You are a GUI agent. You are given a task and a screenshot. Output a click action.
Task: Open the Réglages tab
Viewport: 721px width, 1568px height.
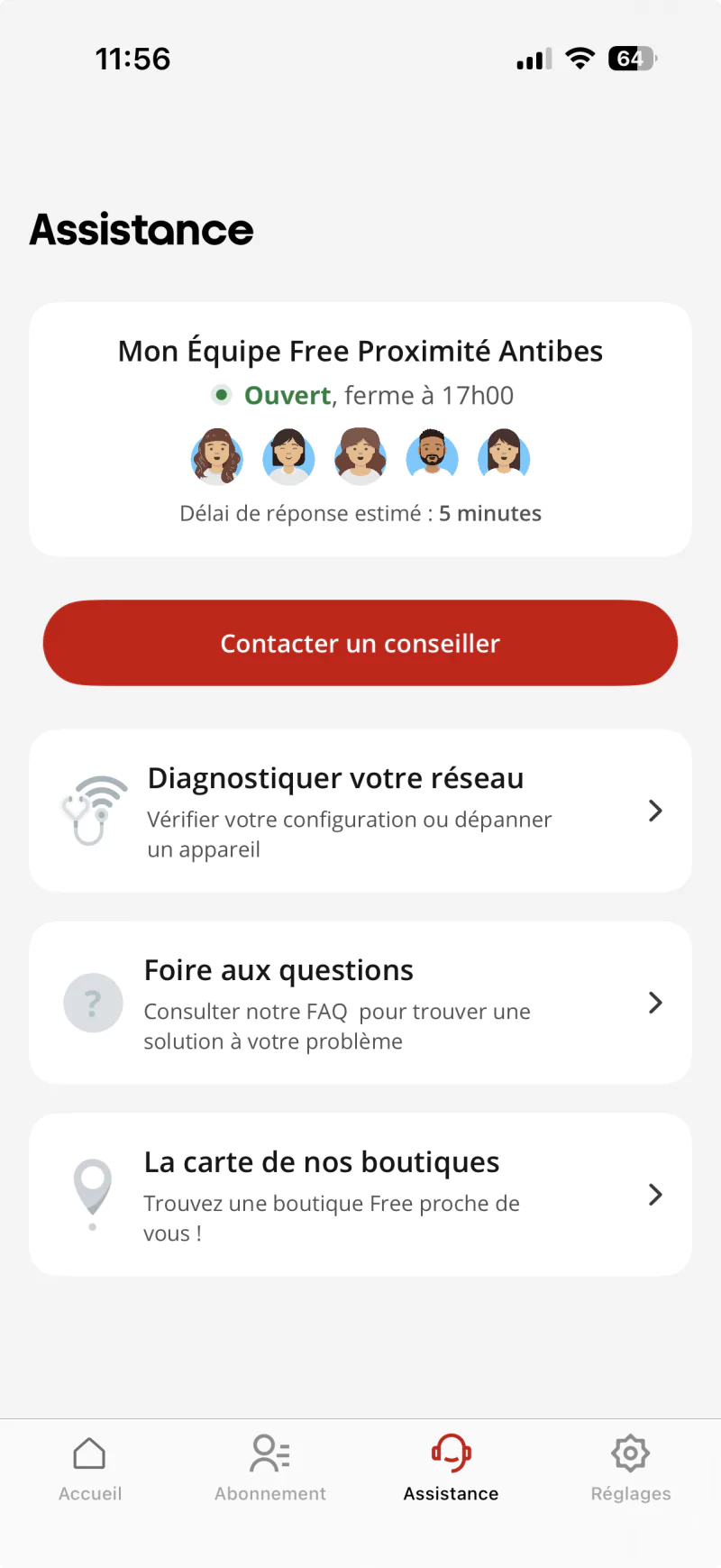click(x=631, y=1470)
